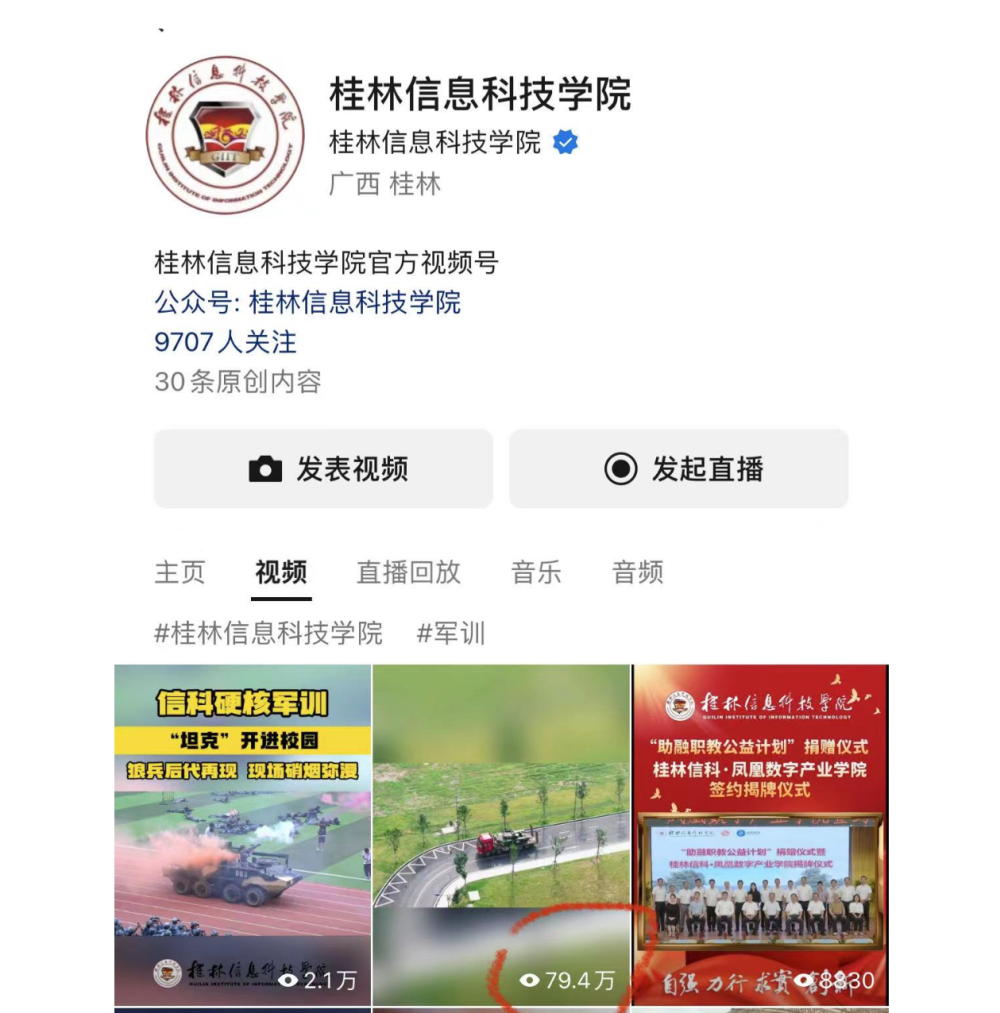Open the 公众号 桂林信息科技学院 link
The image size is (1000, 1013).
[307, 302]
